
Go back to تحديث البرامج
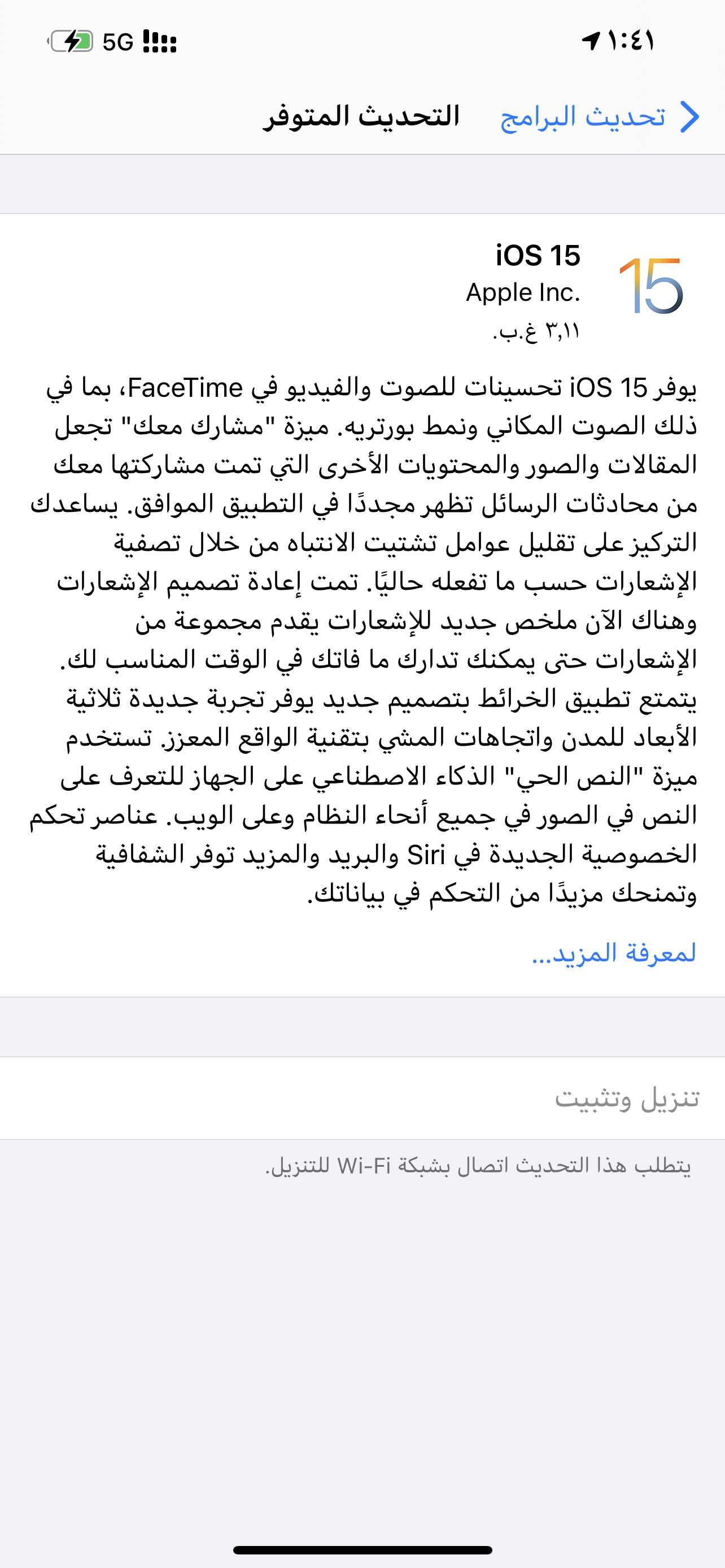tap(600, 116)
